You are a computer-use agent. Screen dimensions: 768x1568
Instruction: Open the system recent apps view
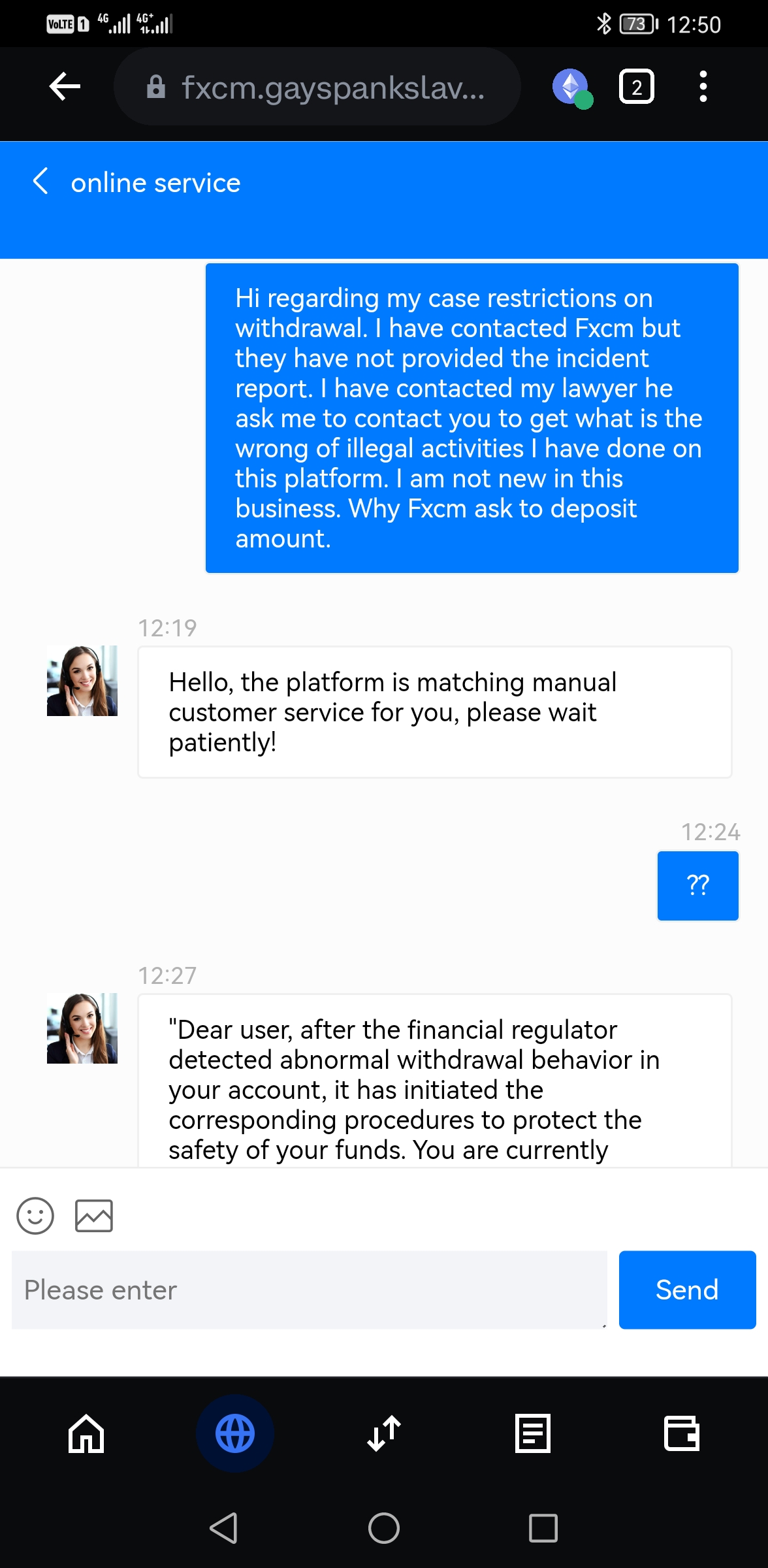coord(543,1528)
